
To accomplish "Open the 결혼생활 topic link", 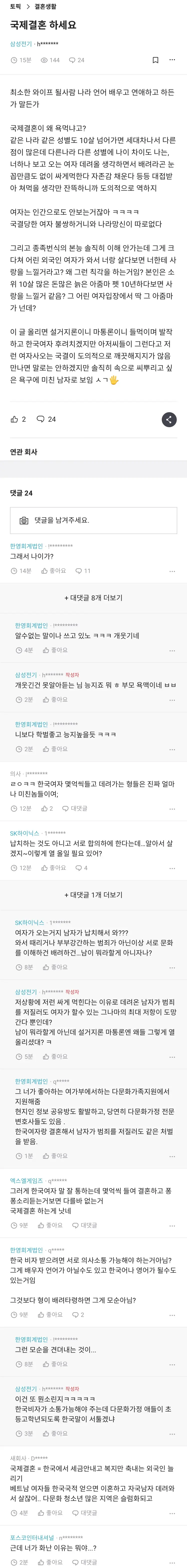I will coord(45,7).
